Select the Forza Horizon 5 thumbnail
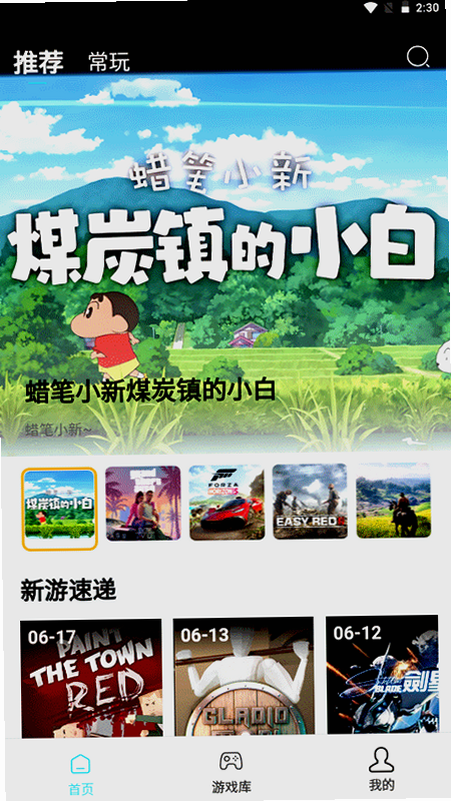 point(227,503)
